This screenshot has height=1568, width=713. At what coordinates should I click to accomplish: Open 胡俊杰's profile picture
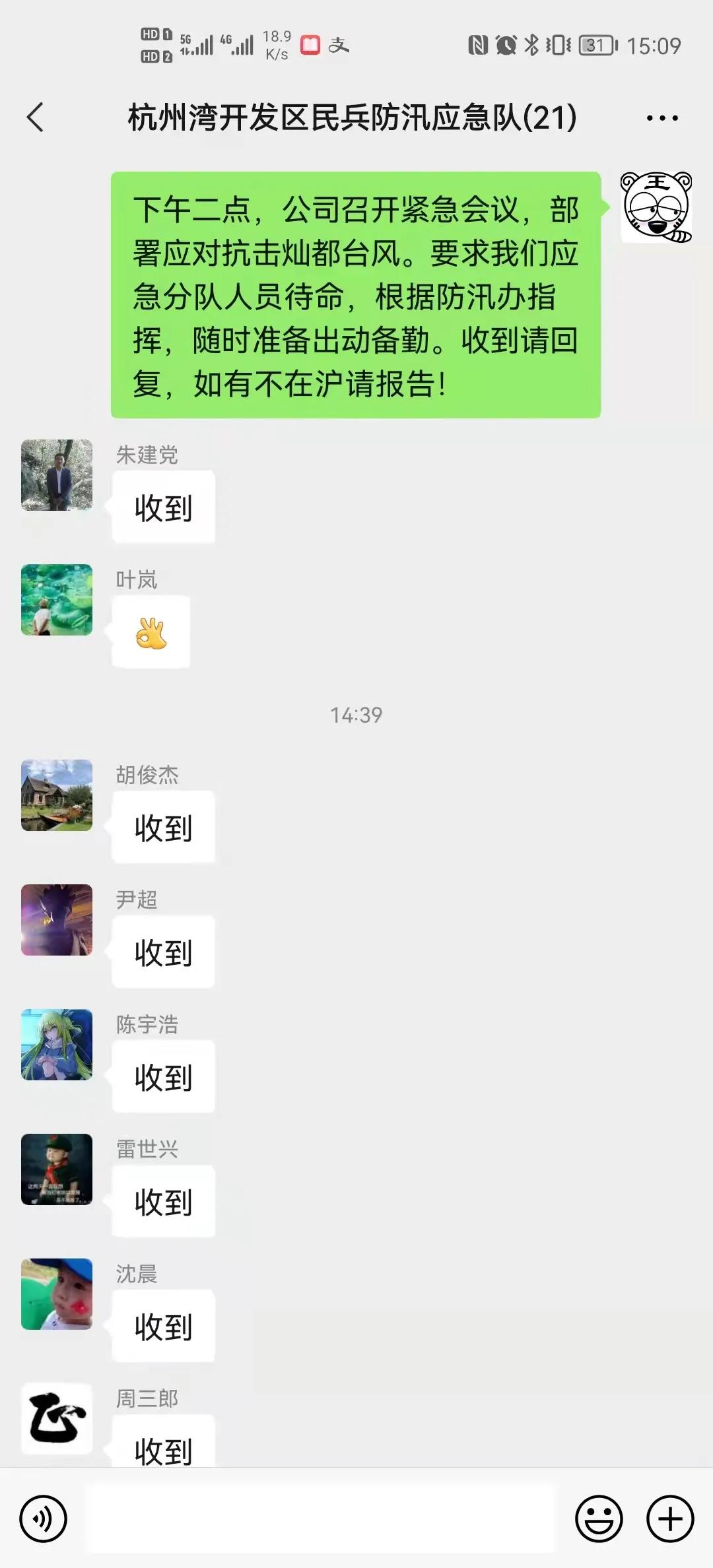57,795
